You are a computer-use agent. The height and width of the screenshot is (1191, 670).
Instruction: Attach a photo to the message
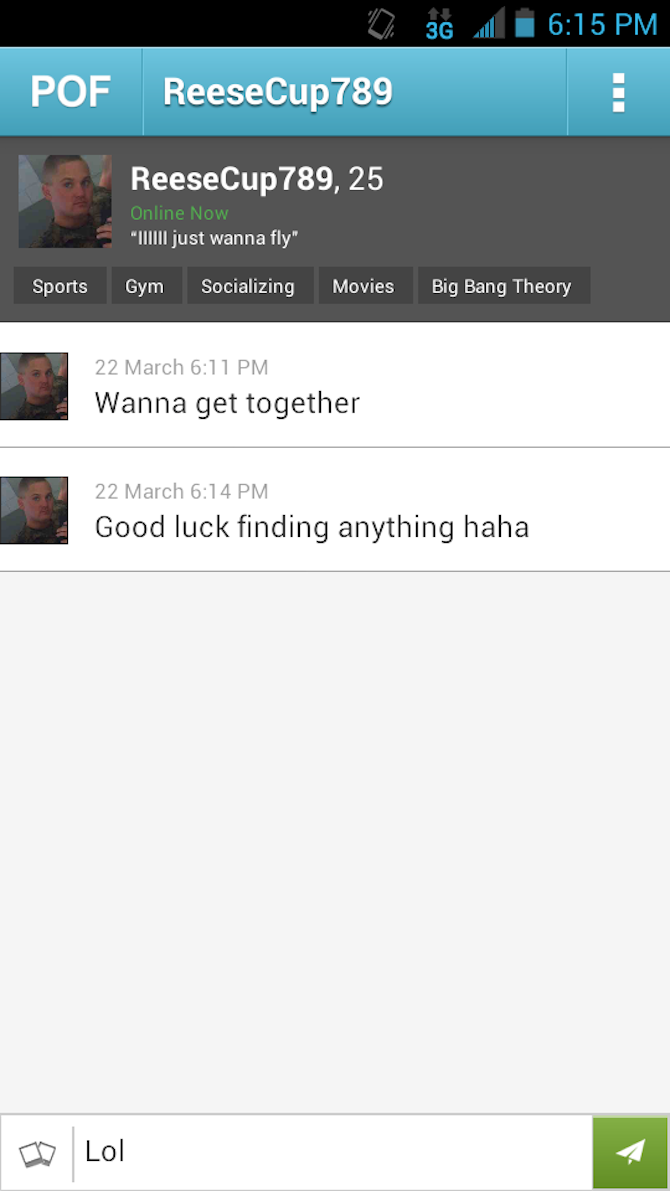38,1153
